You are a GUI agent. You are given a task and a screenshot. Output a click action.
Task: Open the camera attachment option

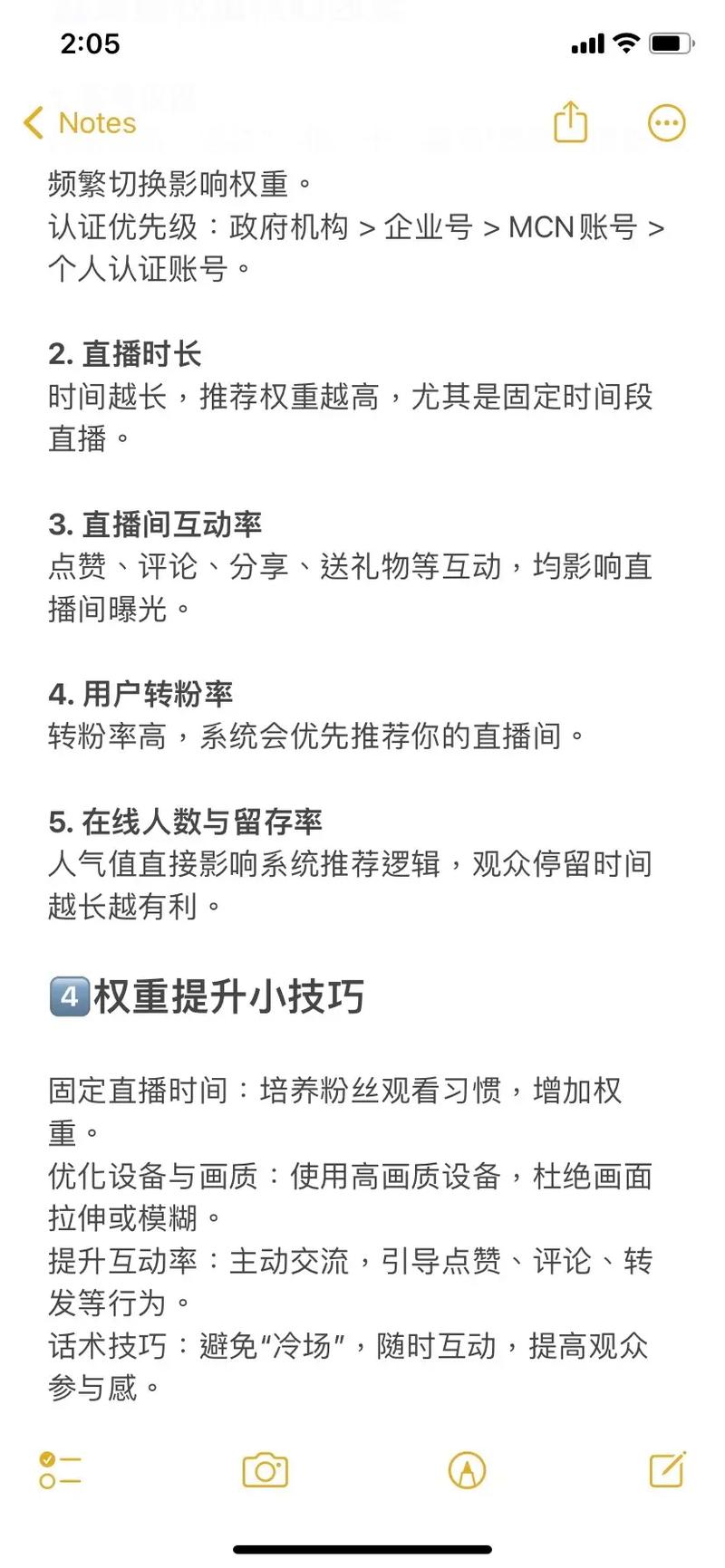click(265, 1470)
